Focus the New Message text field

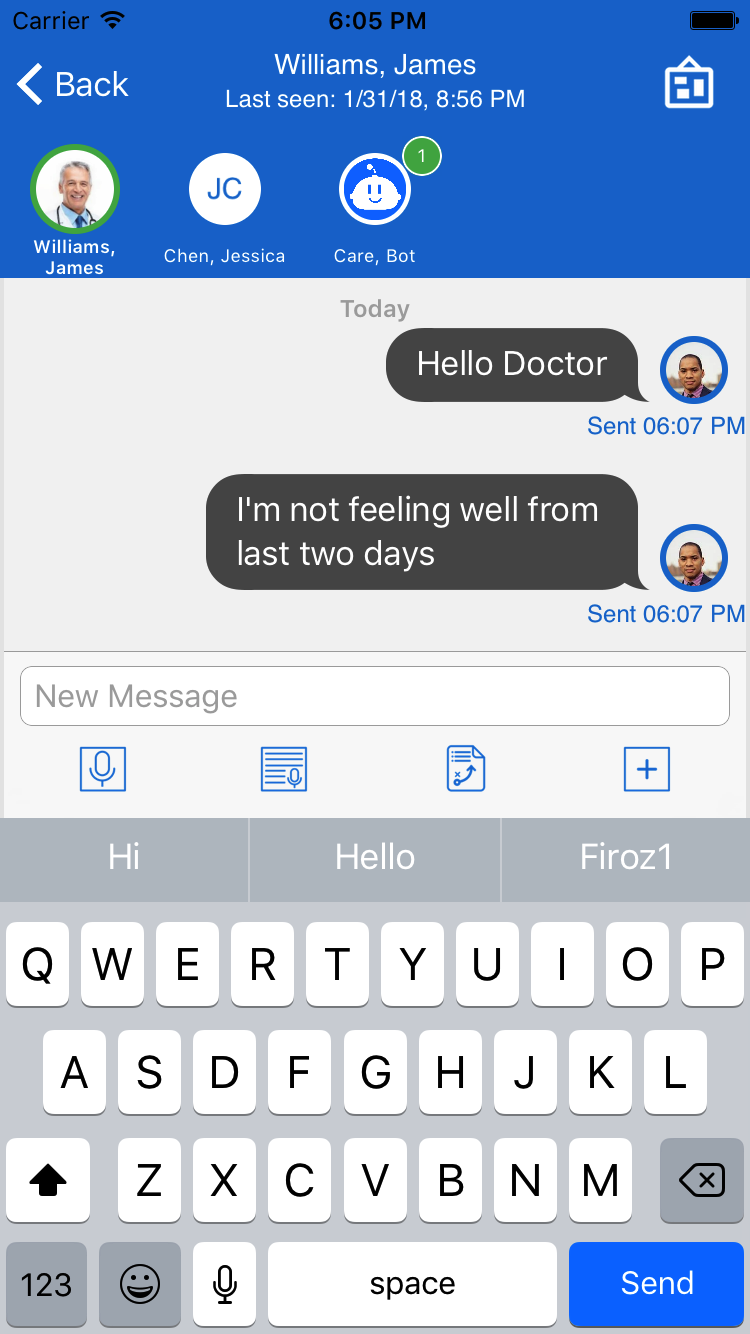click(x=375, y=696)
